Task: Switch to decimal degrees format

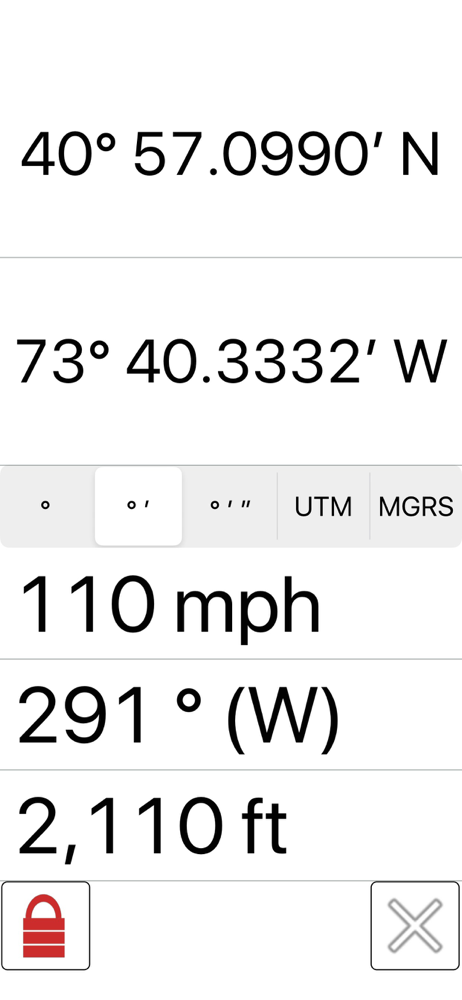Action: coord(46,506)
